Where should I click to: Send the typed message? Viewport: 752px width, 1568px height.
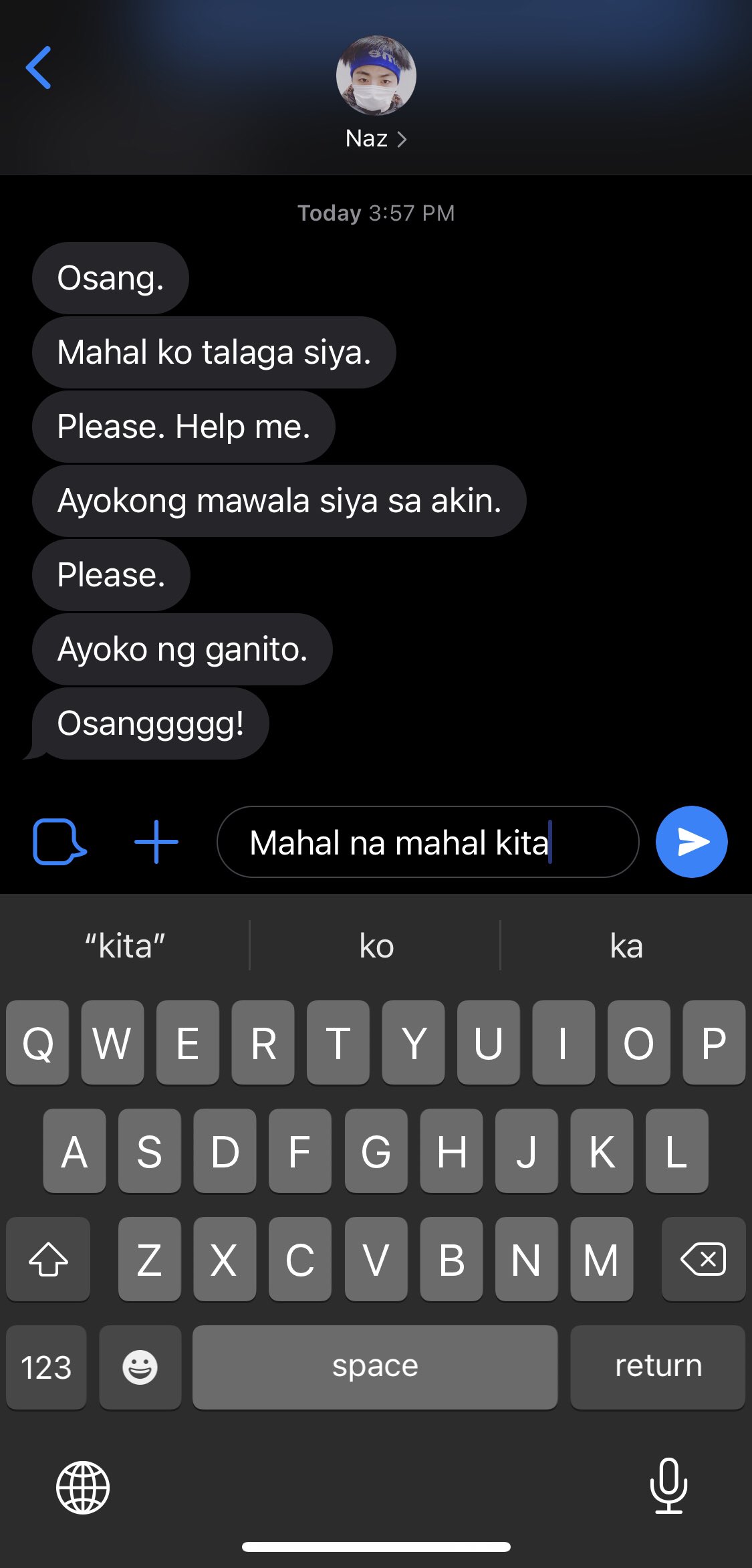(x=691, y=842)
